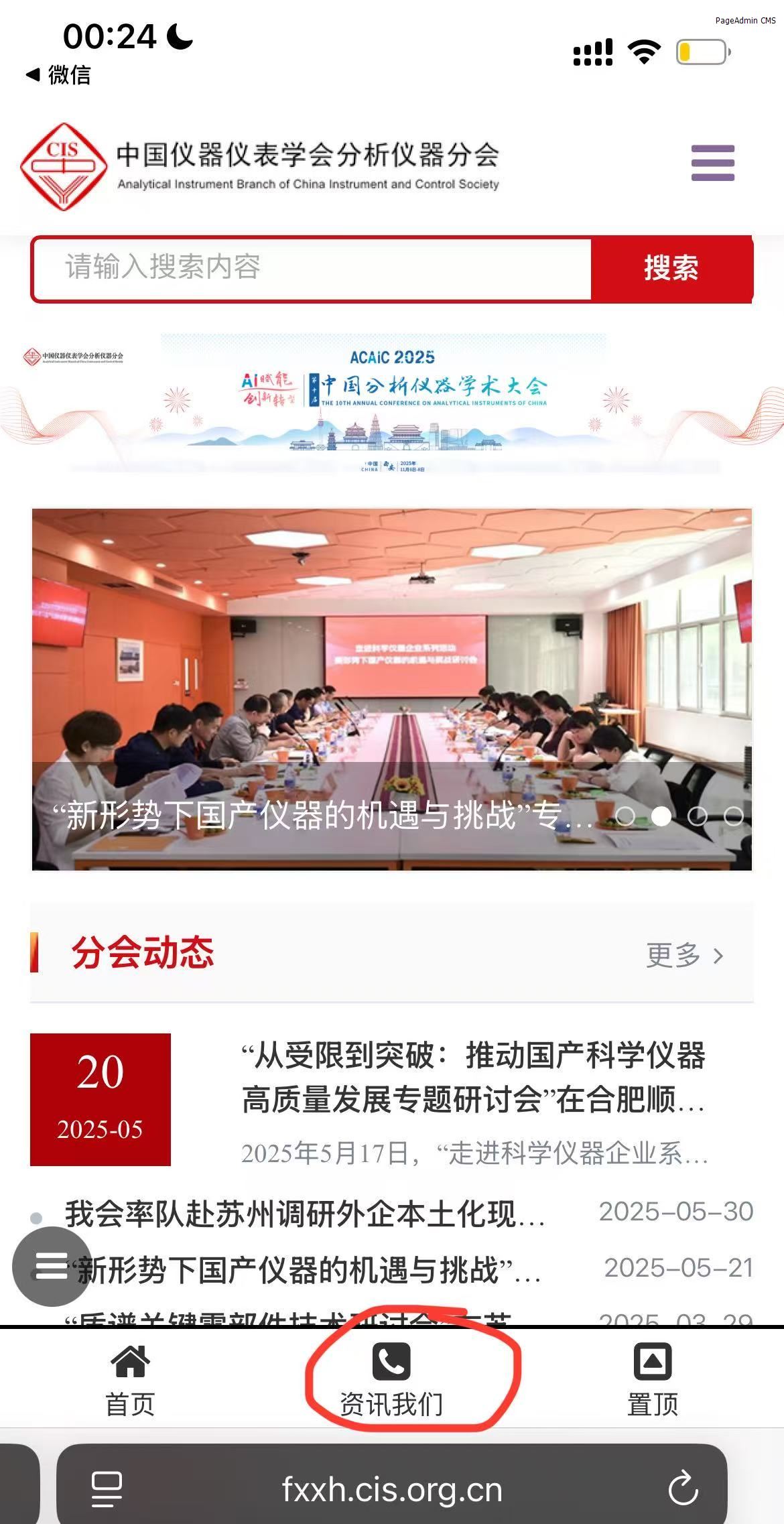
Task: Reload the page in browser bar
Action: click(x=683, y=1490)
